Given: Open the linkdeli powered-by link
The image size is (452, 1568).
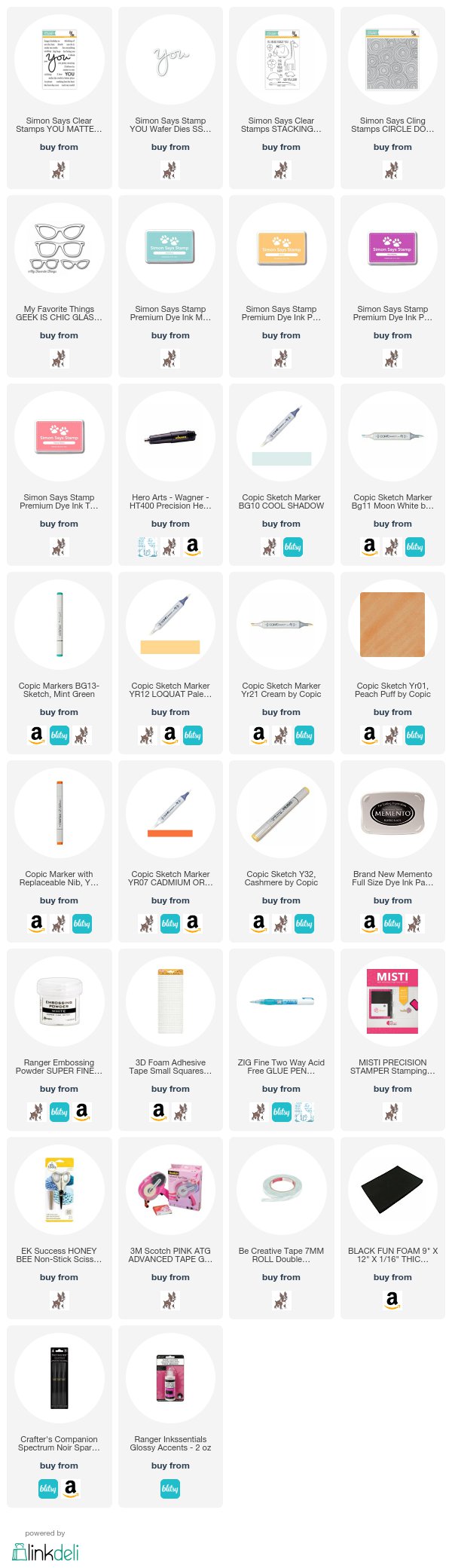Looking at the screenshot, I should [x=45, y=1551].
